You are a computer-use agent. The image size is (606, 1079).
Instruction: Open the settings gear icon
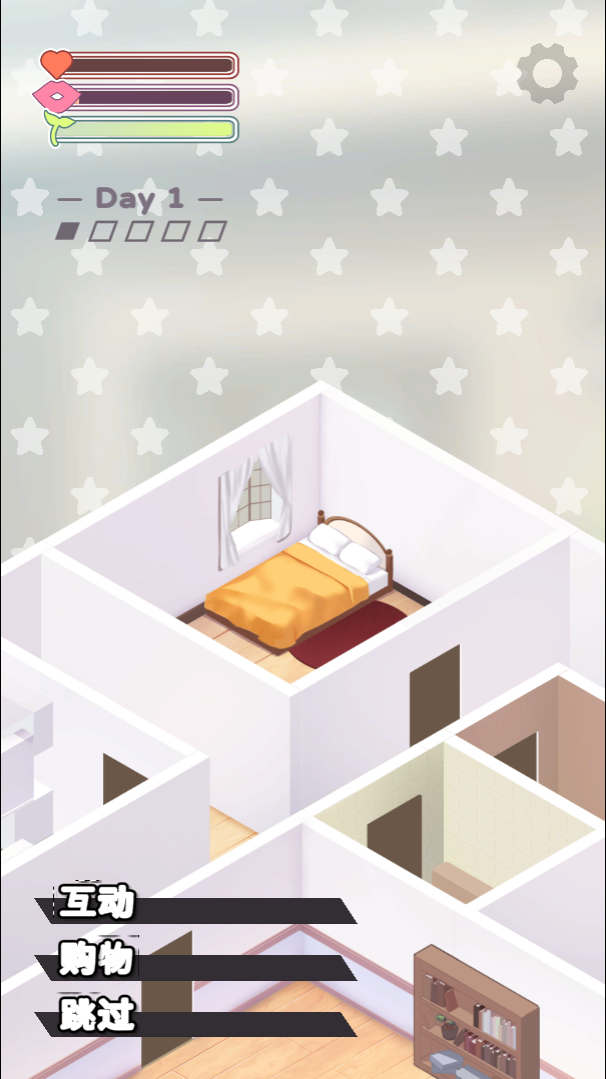pyautogui.click(x=547, y=73)
